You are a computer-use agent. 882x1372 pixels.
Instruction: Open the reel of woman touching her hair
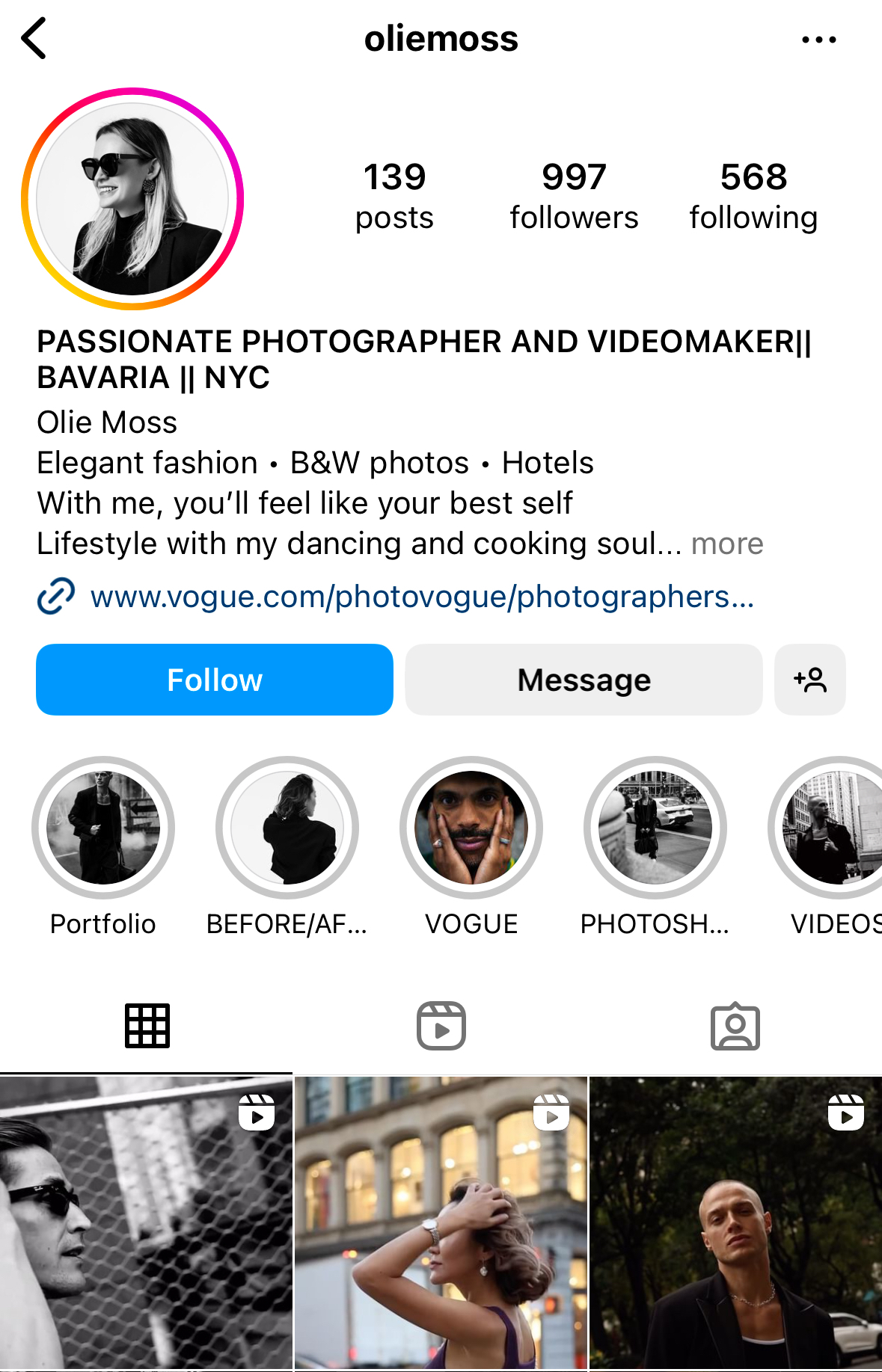(x=441, y=1224)
